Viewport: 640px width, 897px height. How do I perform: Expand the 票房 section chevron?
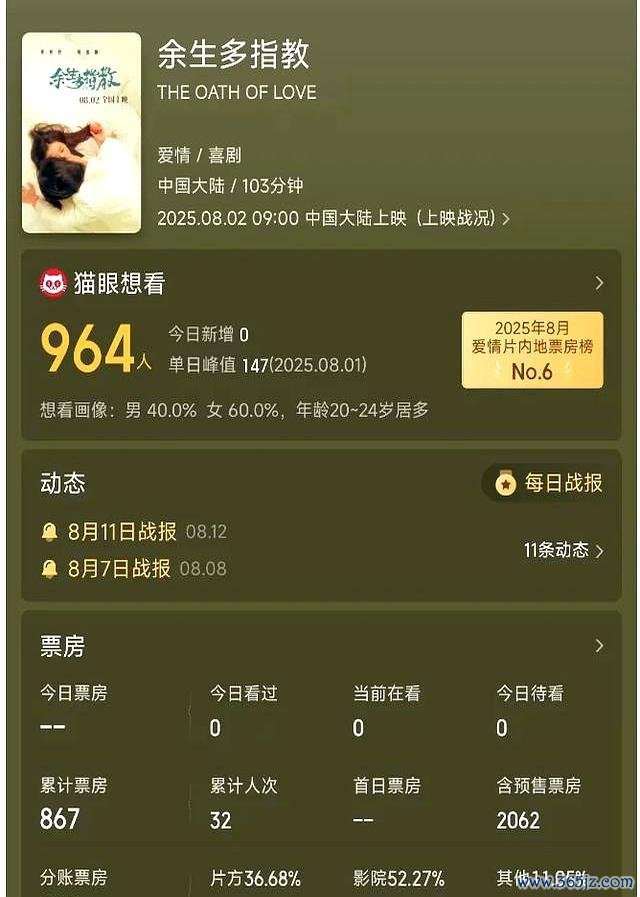pyautogui.click(x=599, y=646)
